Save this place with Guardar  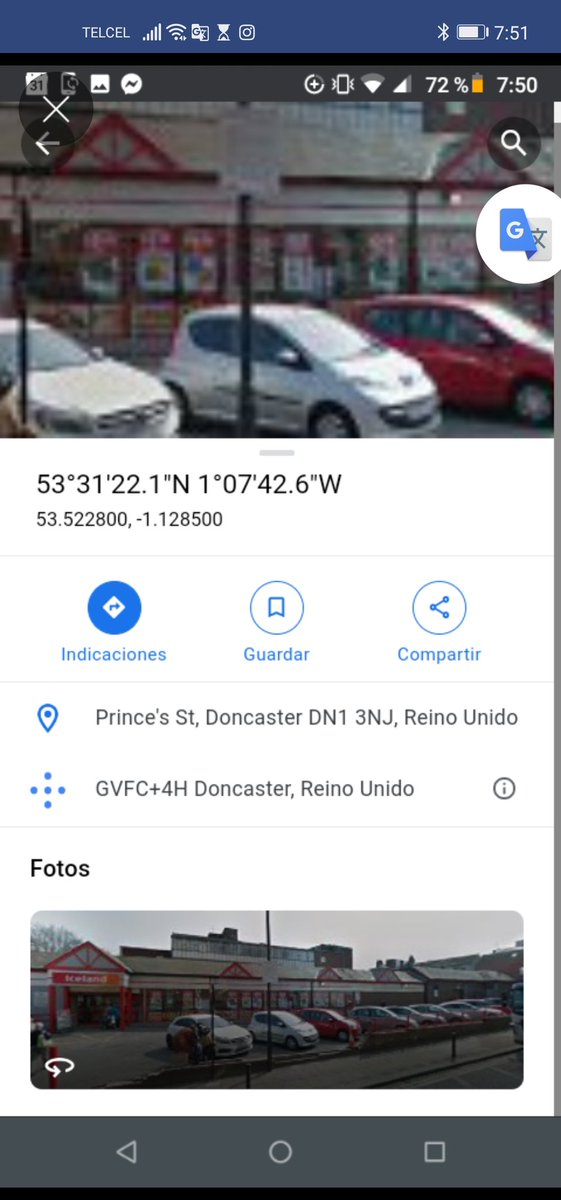pos(277,624)
